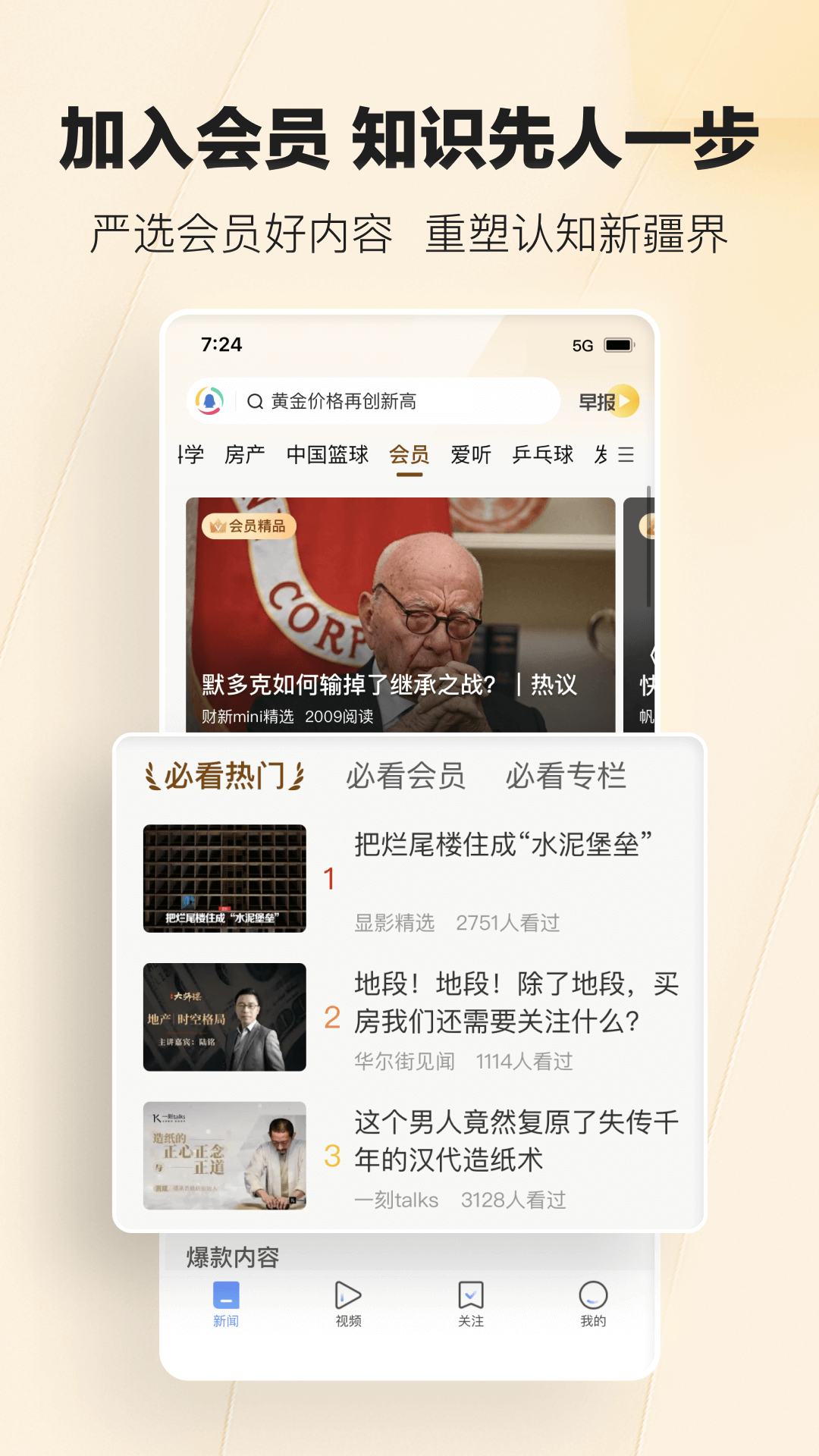Open article 默多克如何输掉了继承之战

(x=387, y=685)
